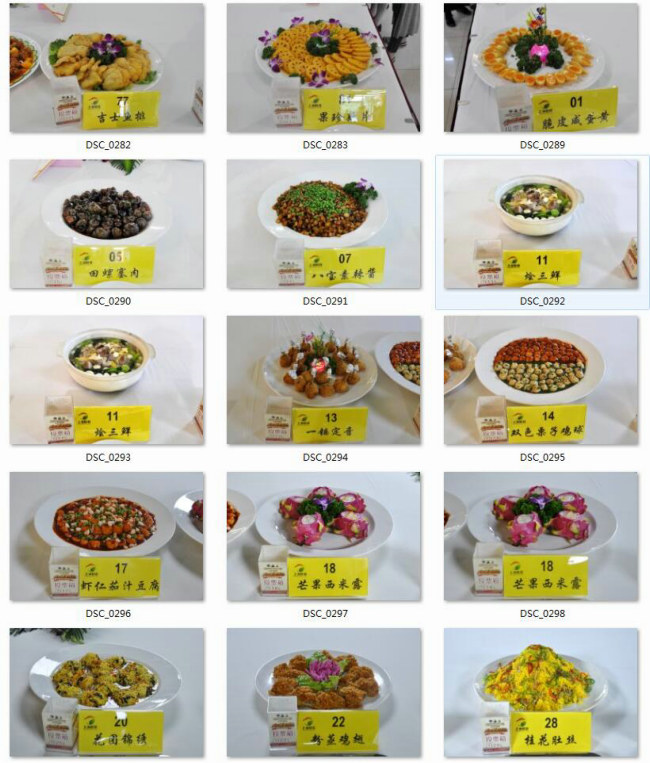
Task: Select the DSC_0298 photo
Action: pos(540,536)
